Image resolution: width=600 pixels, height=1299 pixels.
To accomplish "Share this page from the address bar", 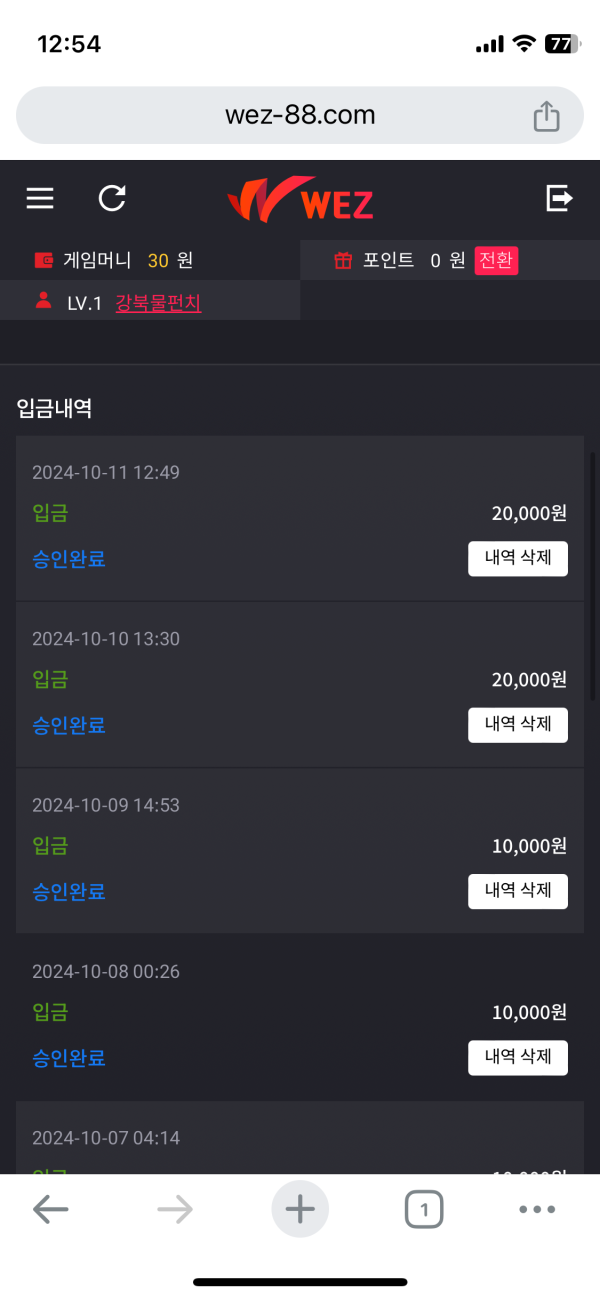I will pos(546,116).
